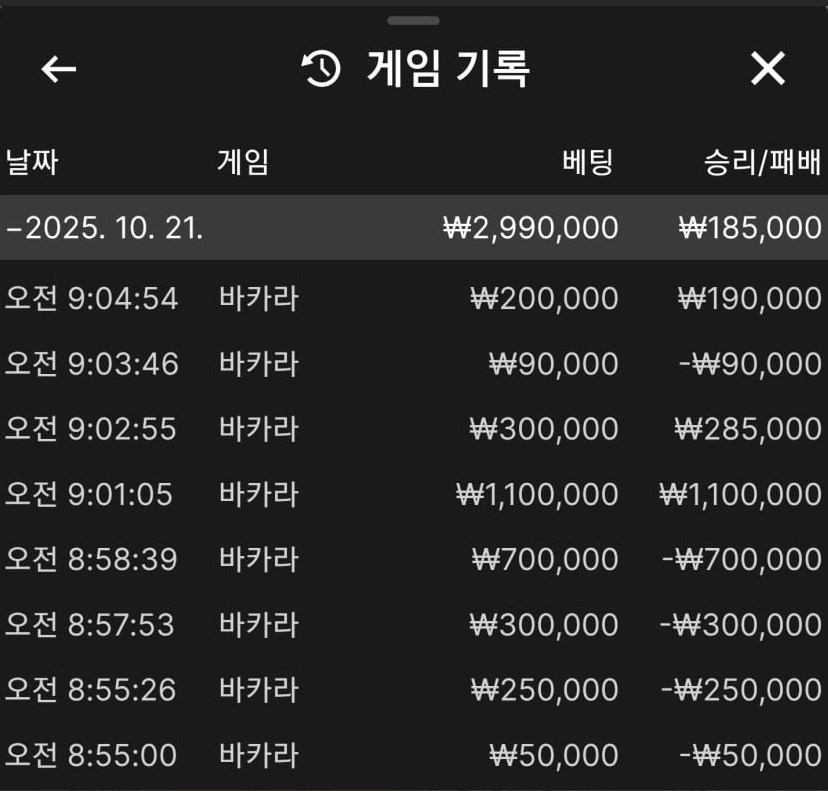Select the 8:55:26 baccarat entry
828x791 pixels.
(413, 690)
